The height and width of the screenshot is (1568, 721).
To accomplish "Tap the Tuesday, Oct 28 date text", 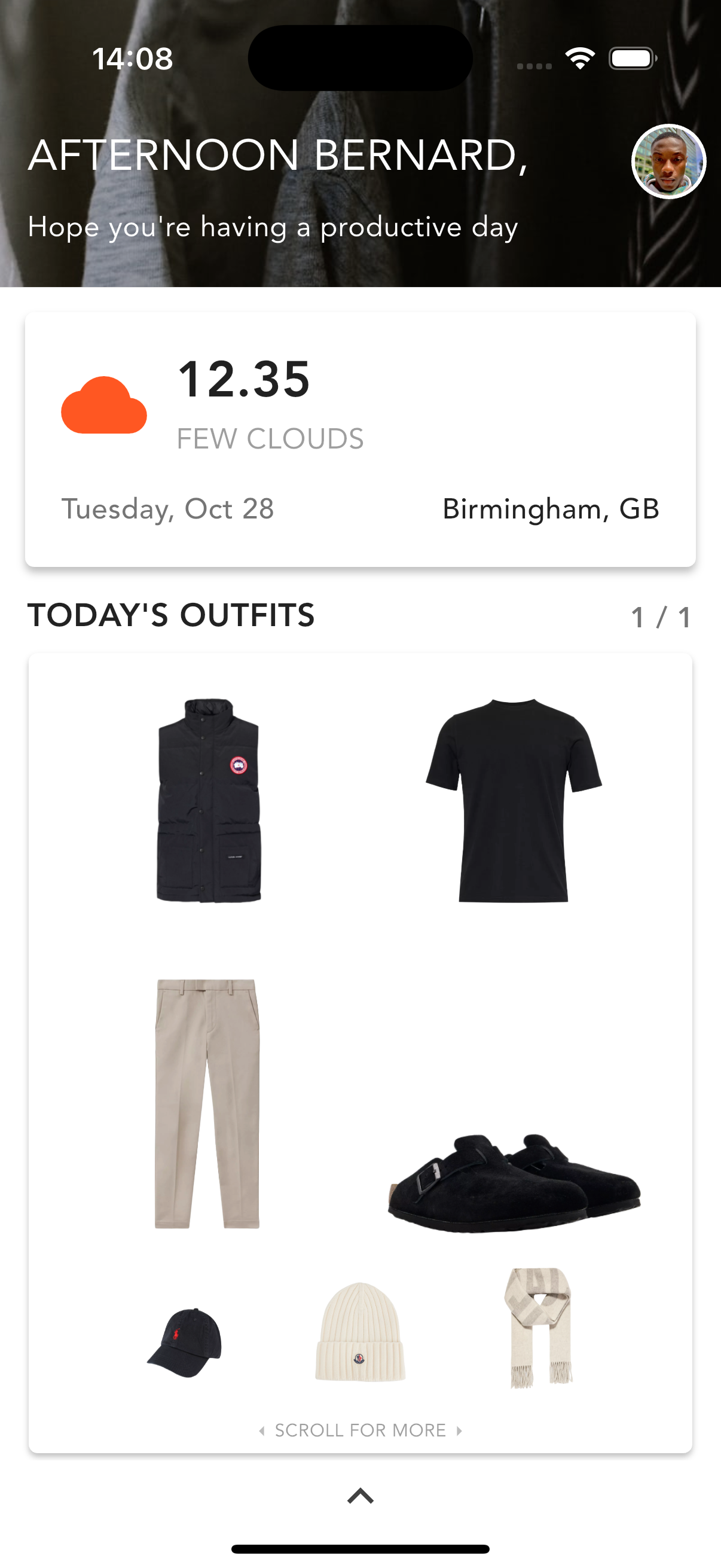I will click(169, 509).
